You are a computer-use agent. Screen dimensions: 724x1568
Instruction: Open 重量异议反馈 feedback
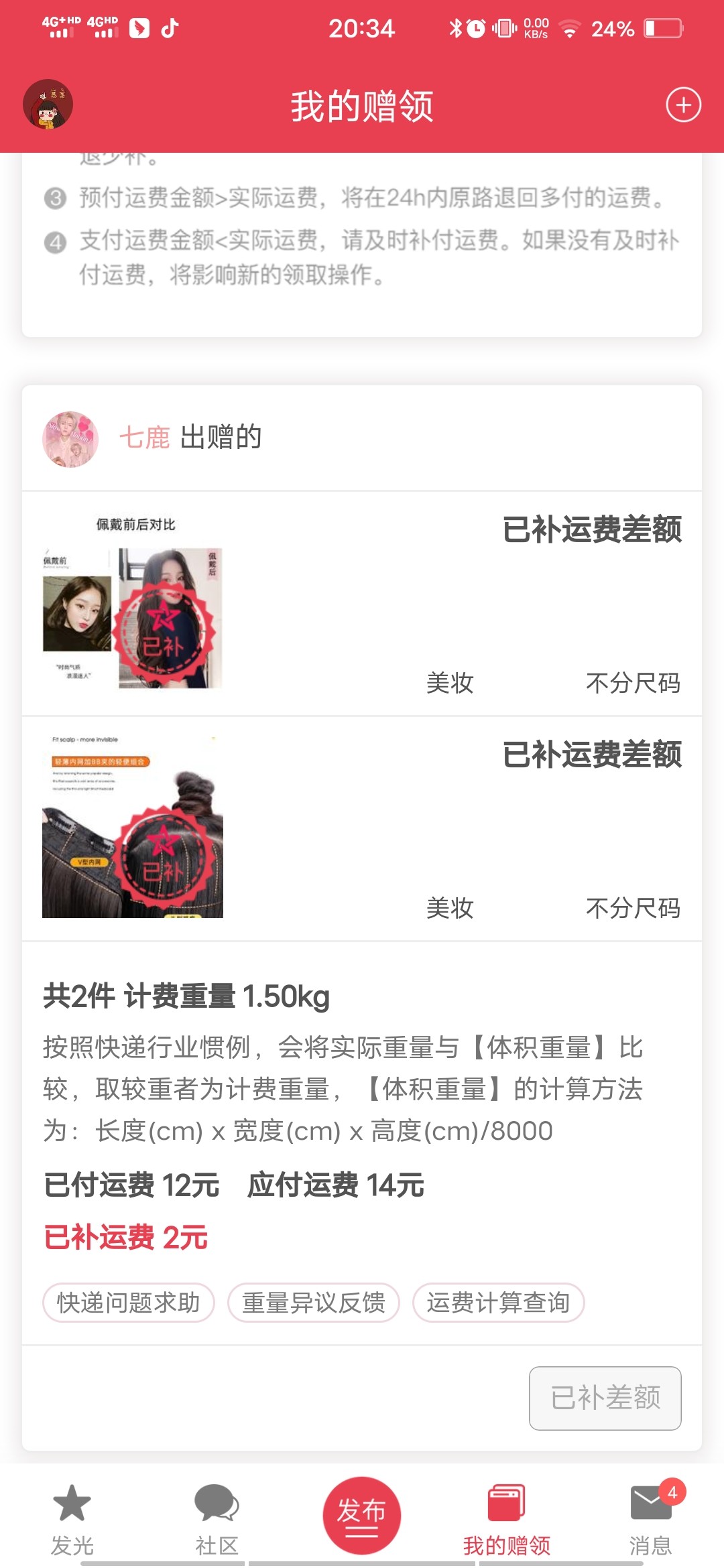(314, 1303)
